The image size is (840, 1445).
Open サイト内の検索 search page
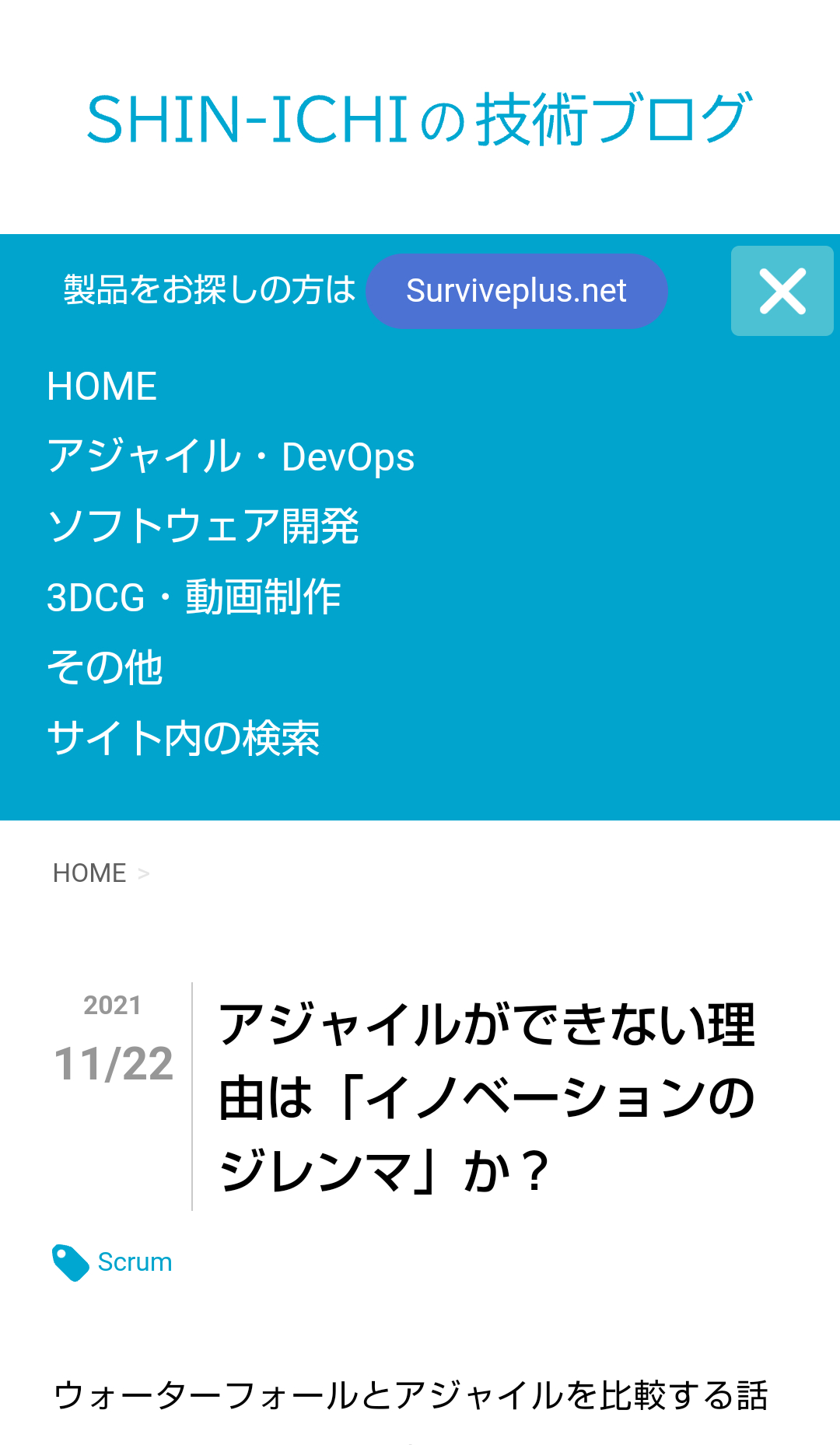coord(184,738)
